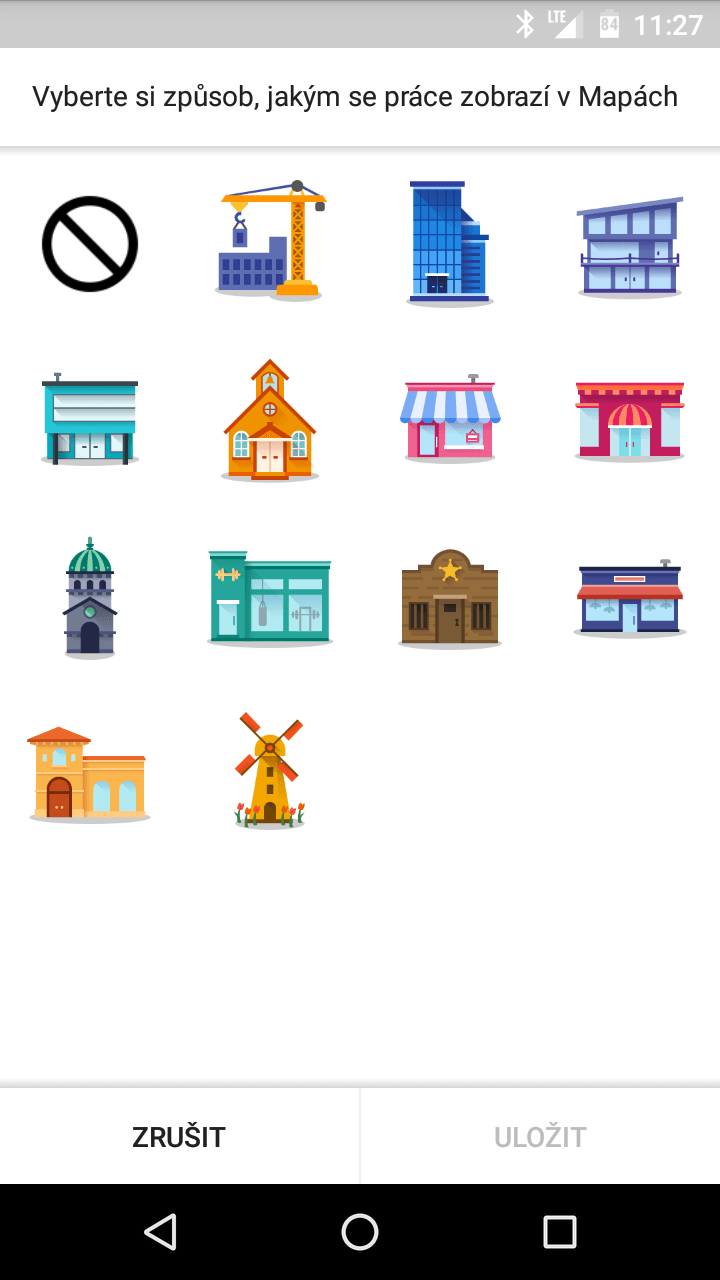
Task: Select the pink shop with striped awning
Action: (x=450, y=419)
